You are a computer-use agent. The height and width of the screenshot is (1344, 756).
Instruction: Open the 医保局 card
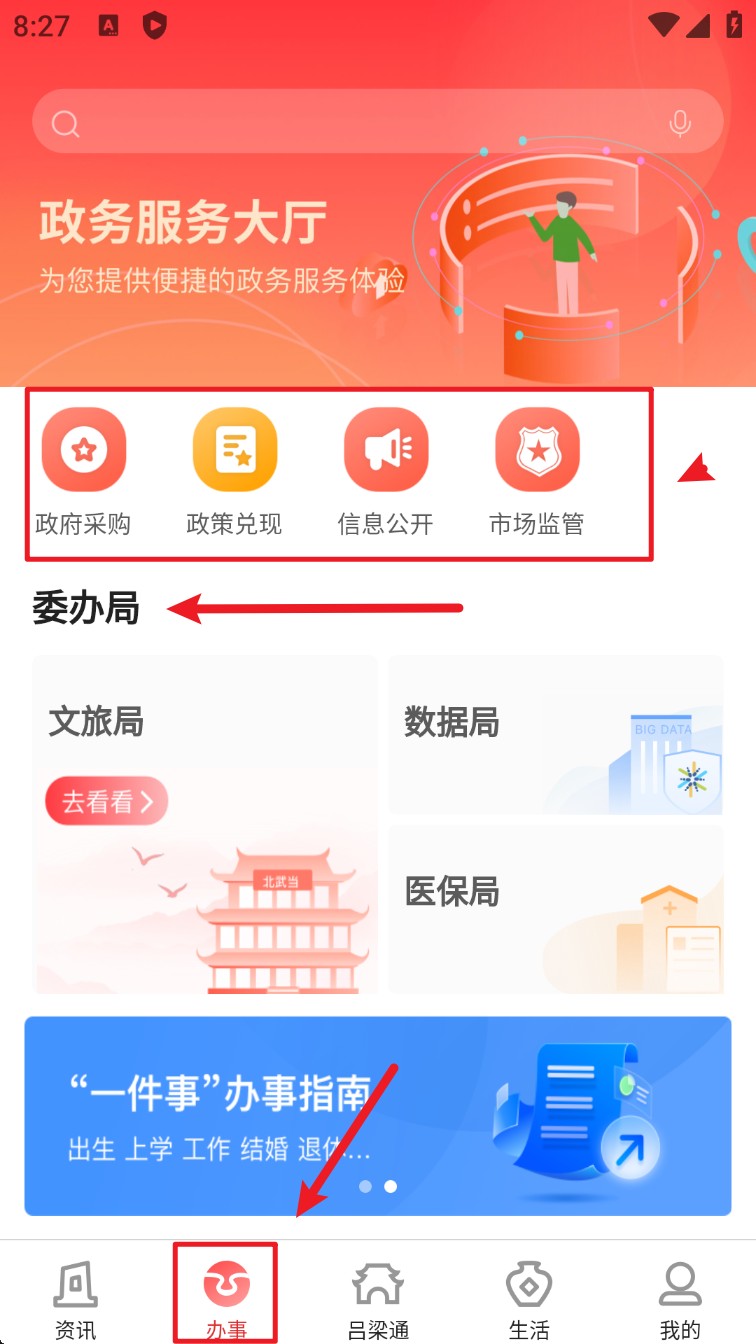point(555,908)
